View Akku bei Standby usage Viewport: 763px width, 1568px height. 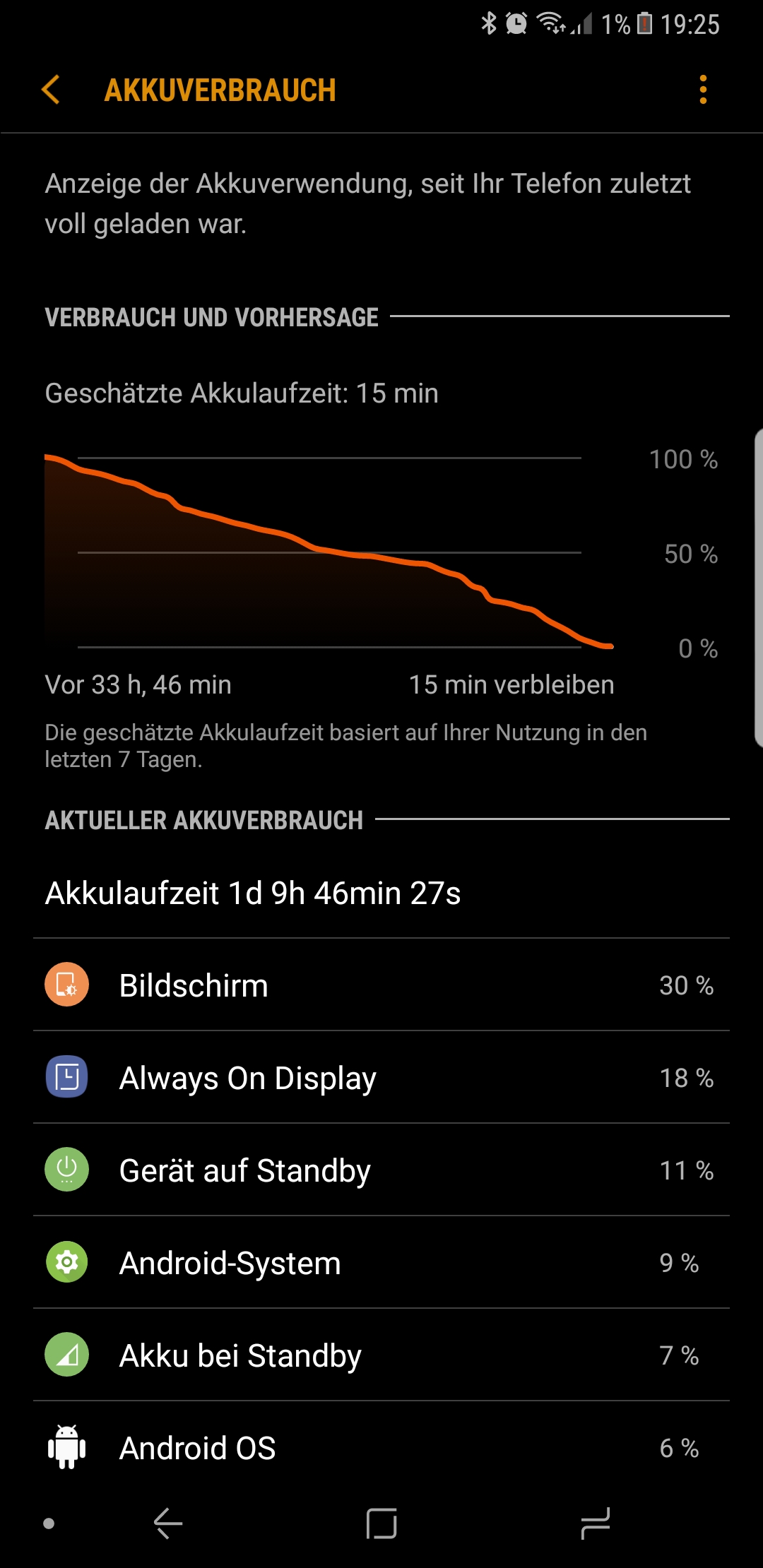381,1355
